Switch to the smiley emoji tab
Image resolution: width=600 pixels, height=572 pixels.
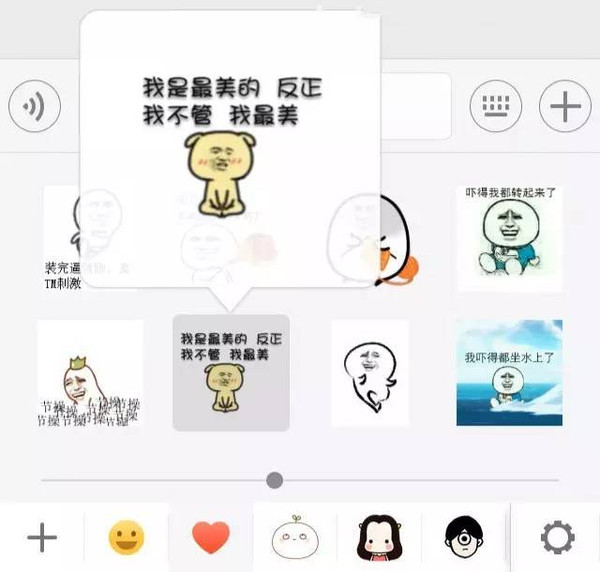(x=127, y=539)
